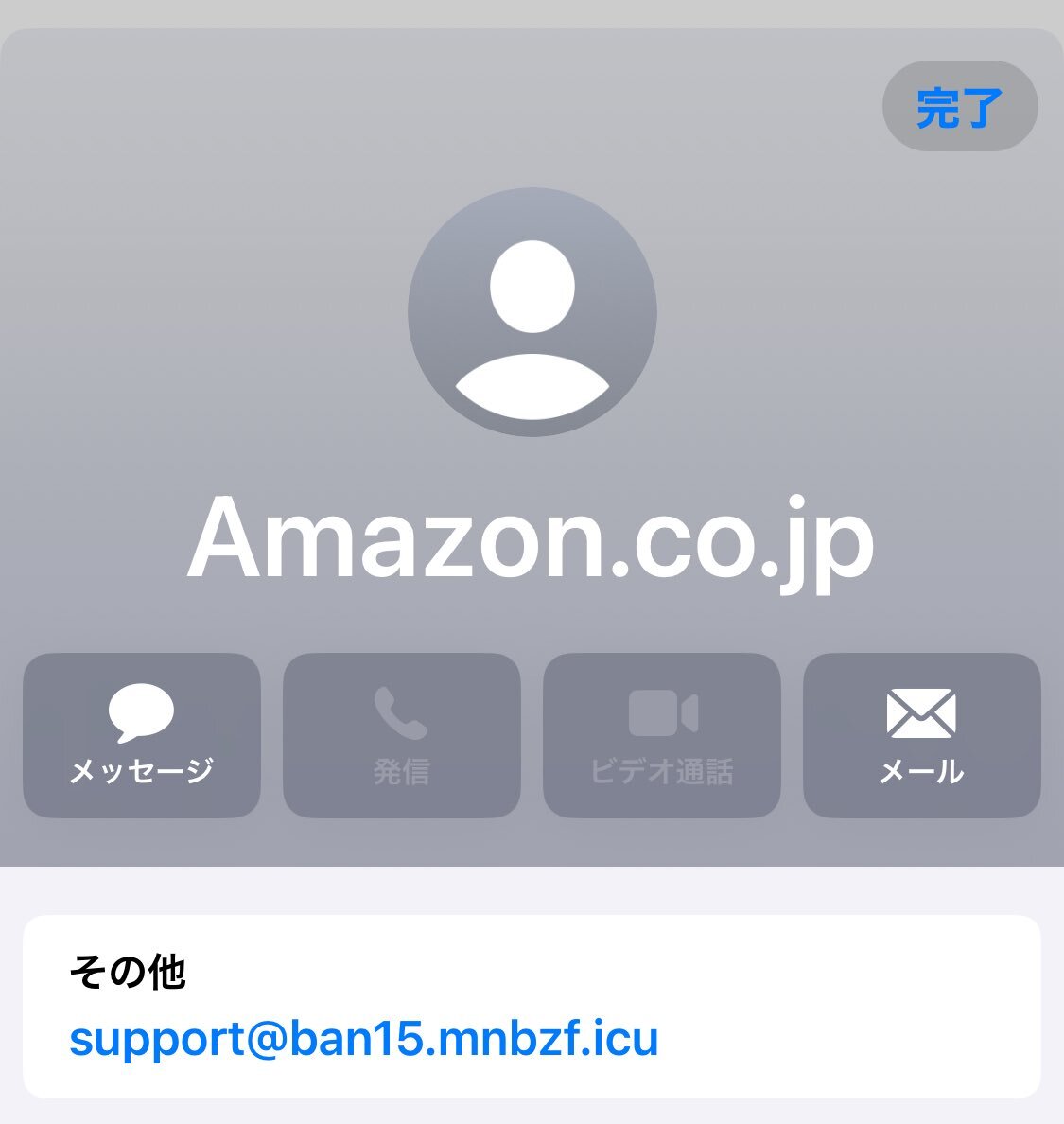Tap the 完了 button to close
Viewport: 1064px width, 1124px height.
click(x=959, y=106)
